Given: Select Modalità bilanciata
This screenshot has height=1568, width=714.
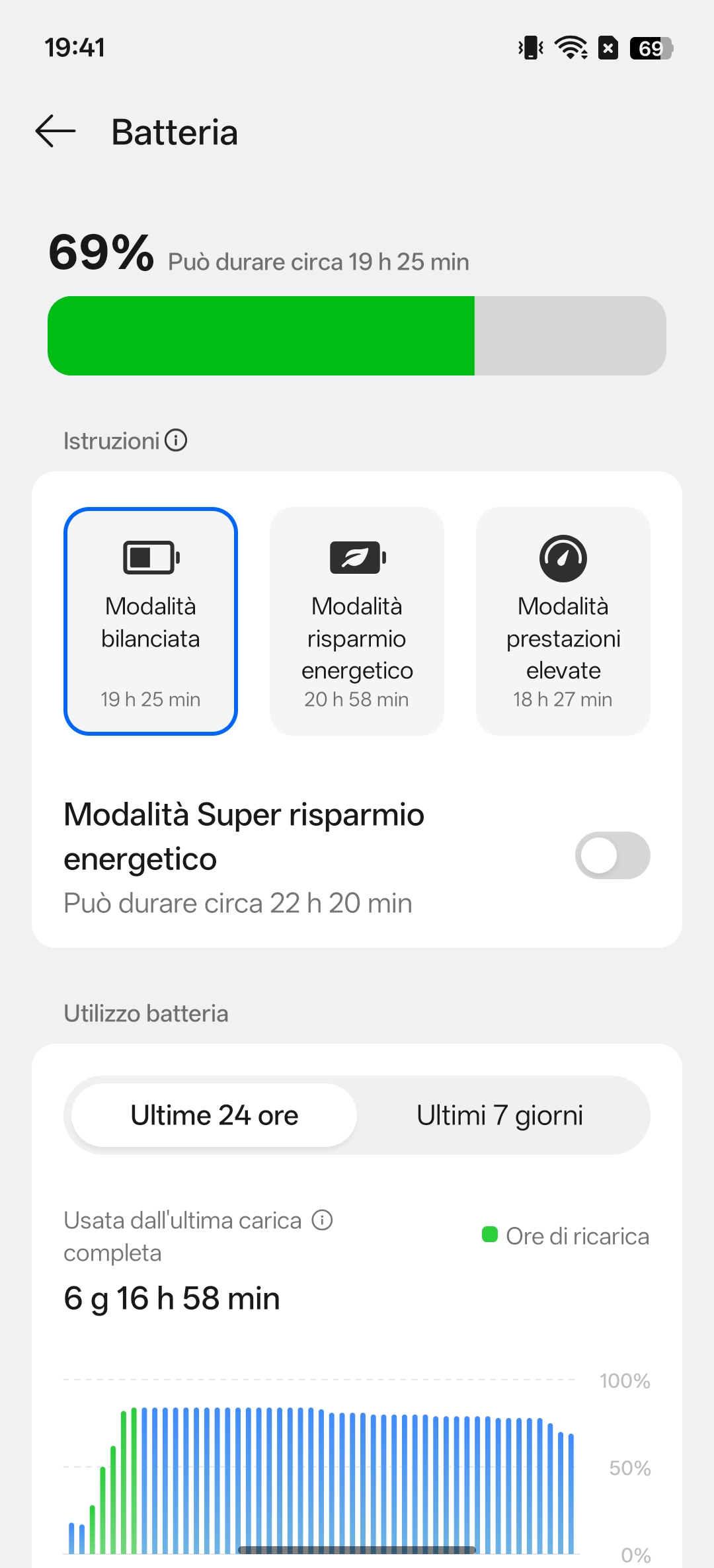Looking at the screenshot, I should (151, 621).
